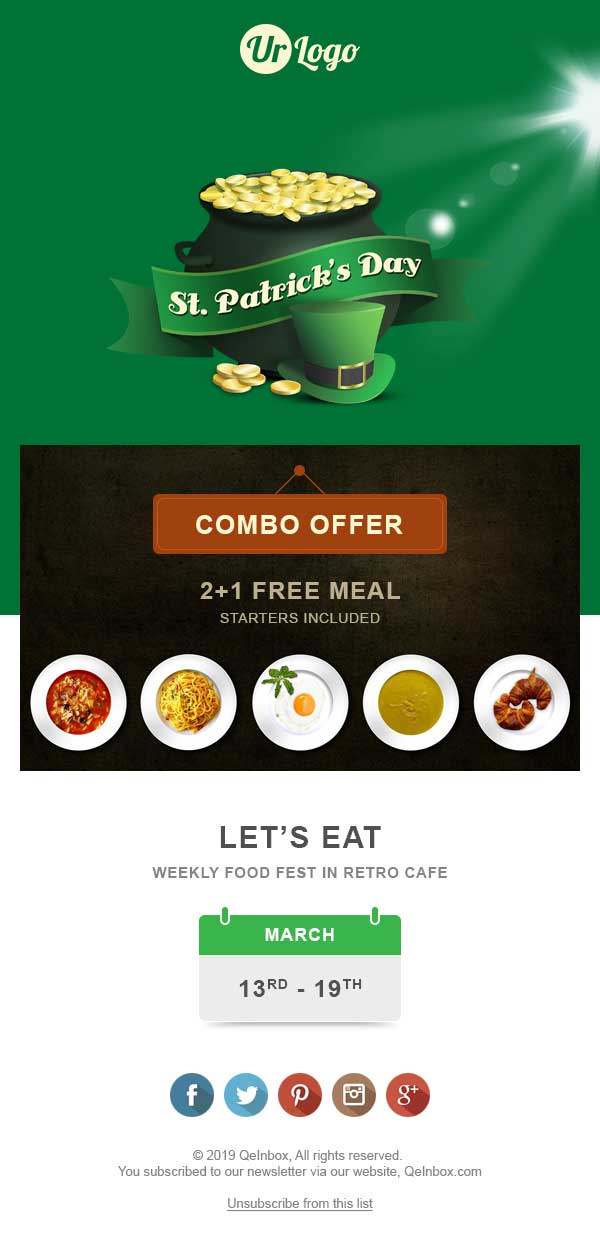
Task: Open the Instagram social icon
Action: 354,1095
